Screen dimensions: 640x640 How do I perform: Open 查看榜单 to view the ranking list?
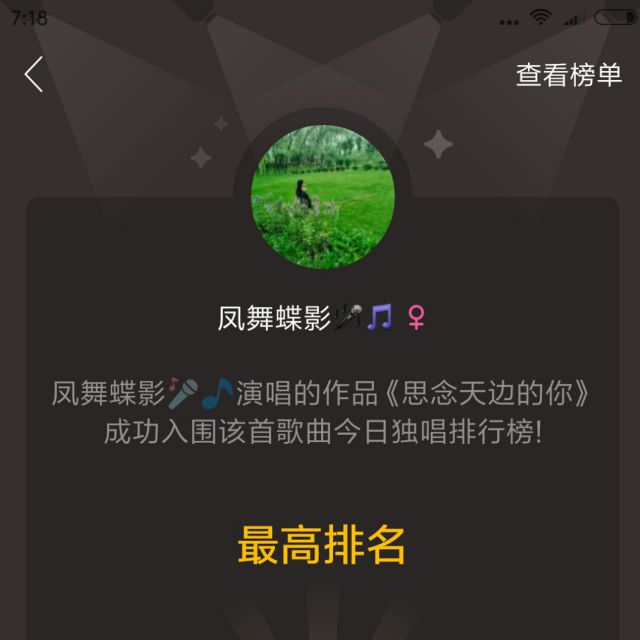[x=568, y=75]
